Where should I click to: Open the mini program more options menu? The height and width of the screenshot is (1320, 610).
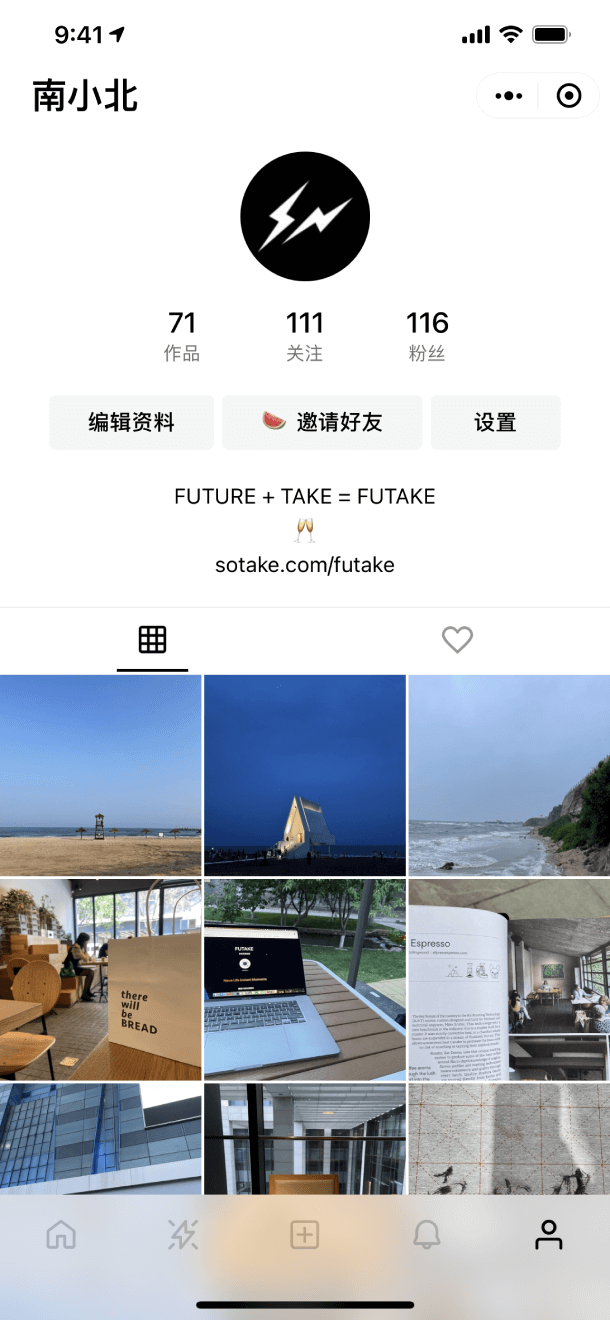(x=508, y=96)
